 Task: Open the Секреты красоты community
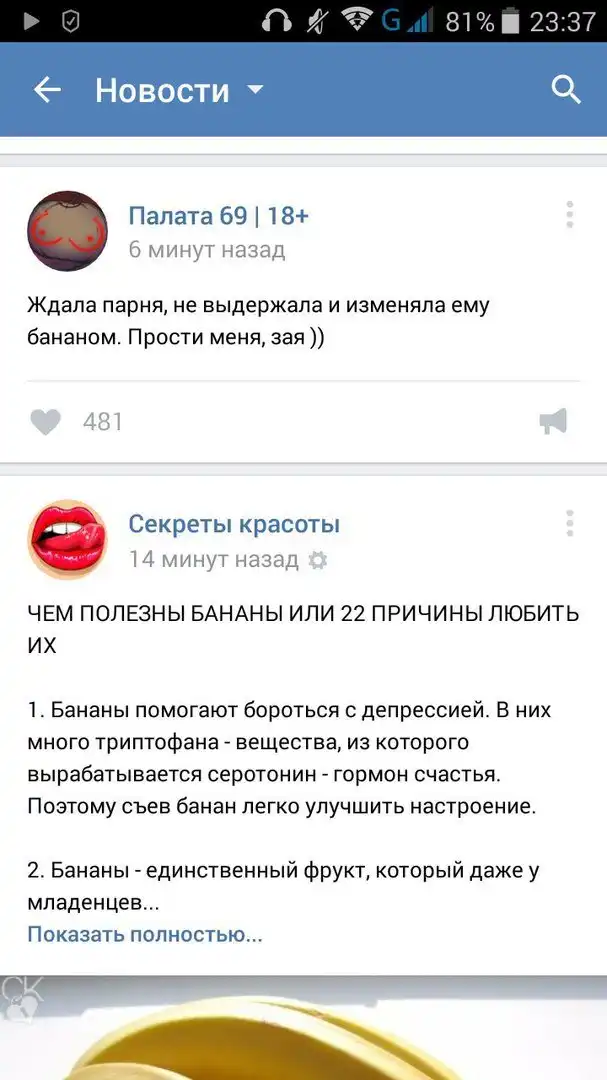coord(234,524)
